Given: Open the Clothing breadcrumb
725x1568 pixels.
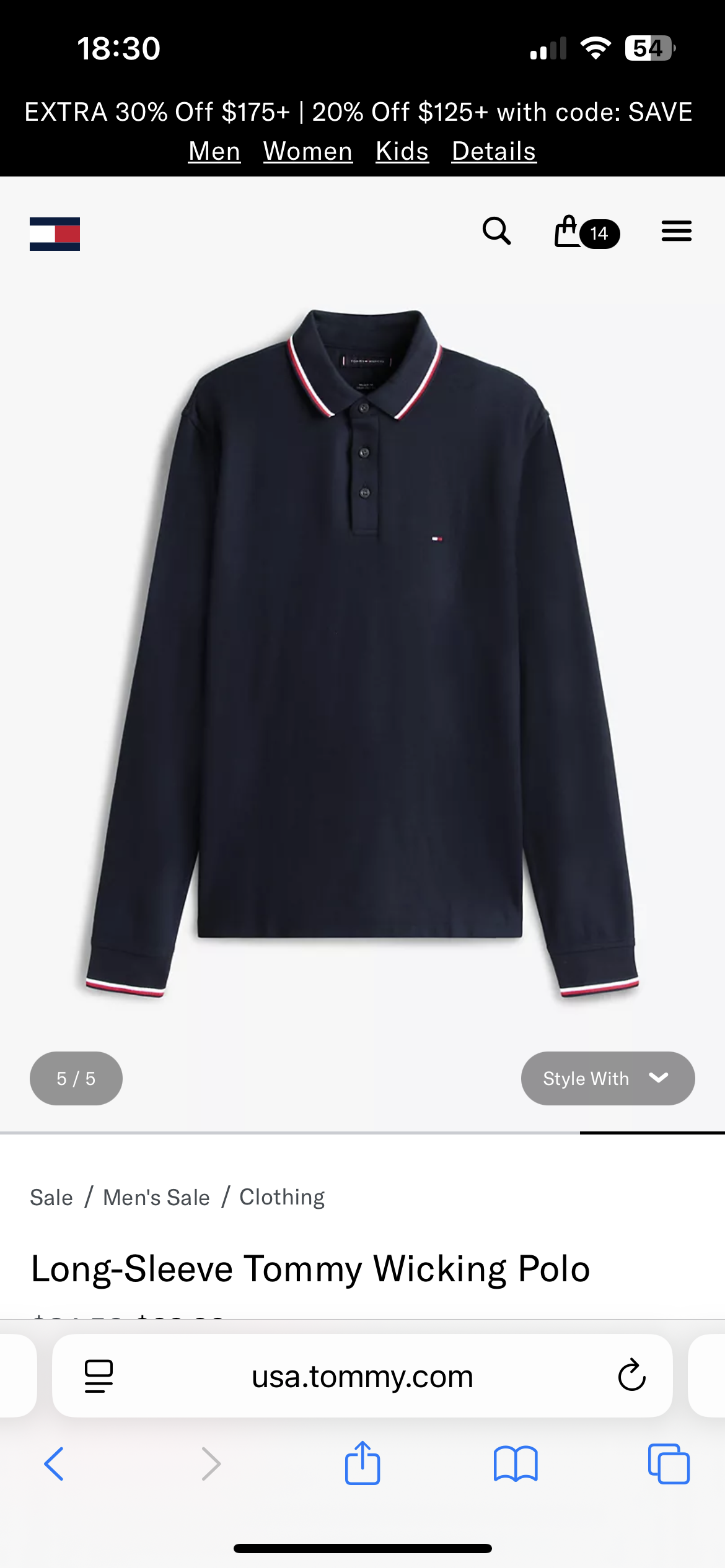Looking at the screenshot, I should click(282, 1197).
